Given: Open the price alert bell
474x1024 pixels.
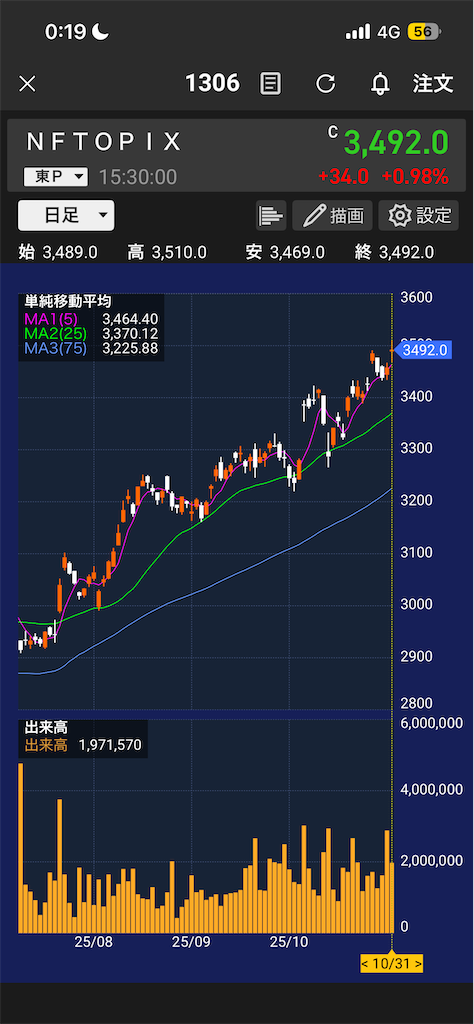Looking at the screenshot, I should coord(379,84).
